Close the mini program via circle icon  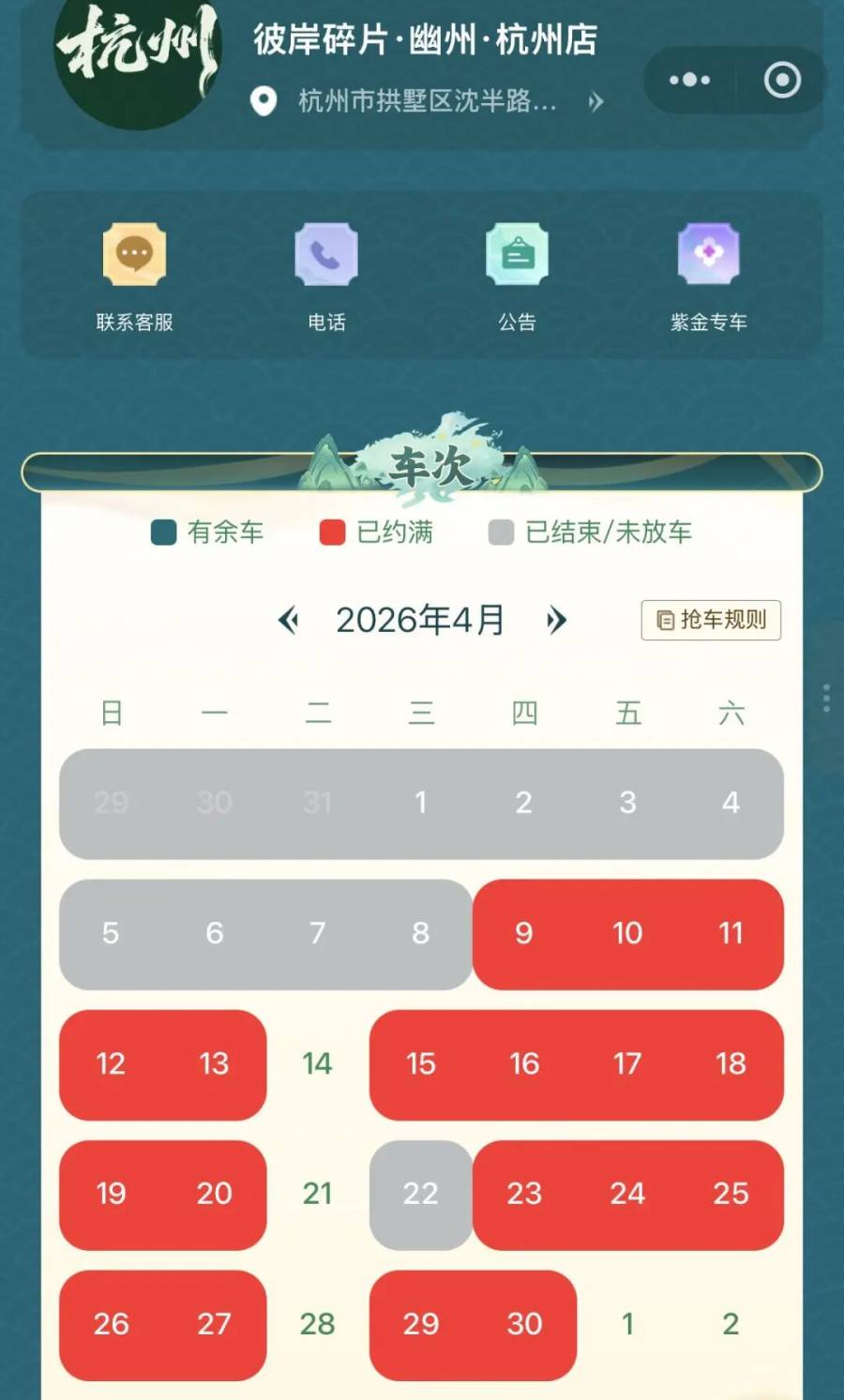tap(782, 80)
